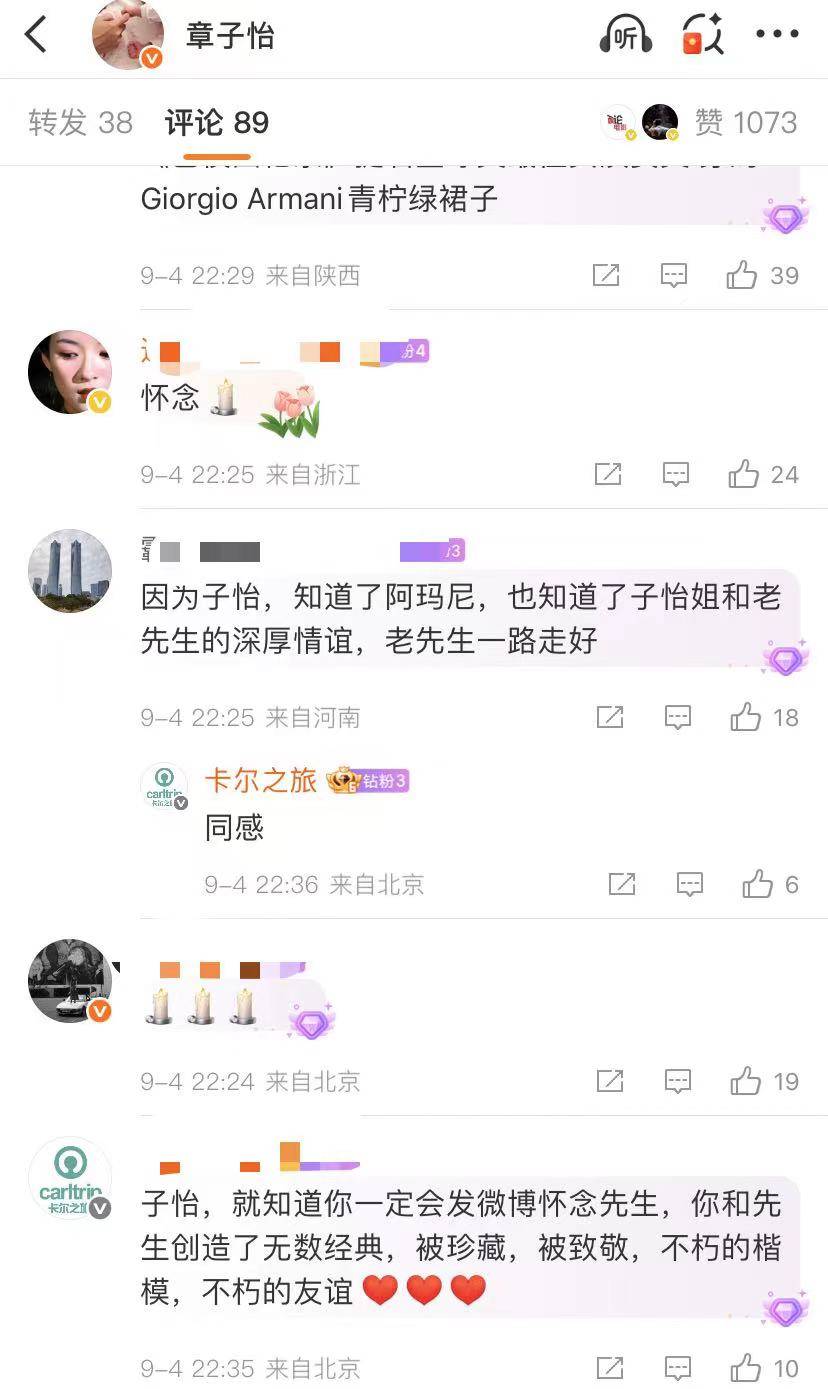
Task: Tap the red-envelope search icon
Action: (x=701, y=36)
